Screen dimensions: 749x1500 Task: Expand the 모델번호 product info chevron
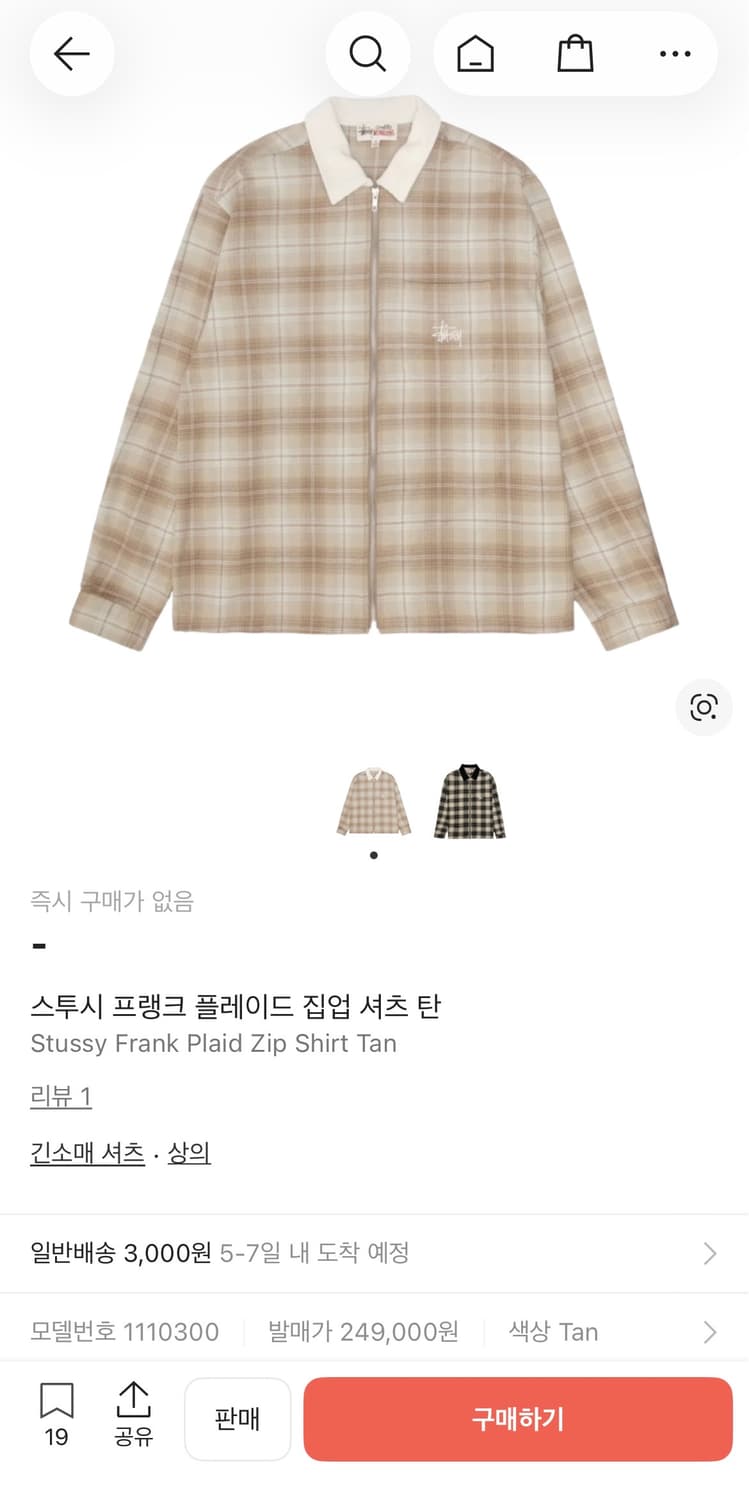tap(710, 1331)
